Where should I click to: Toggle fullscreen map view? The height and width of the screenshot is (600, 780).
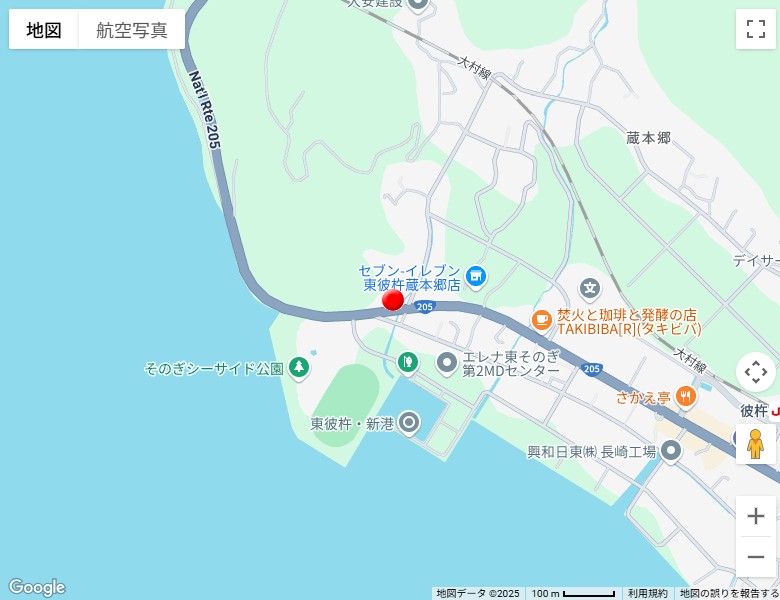[756, 29]
